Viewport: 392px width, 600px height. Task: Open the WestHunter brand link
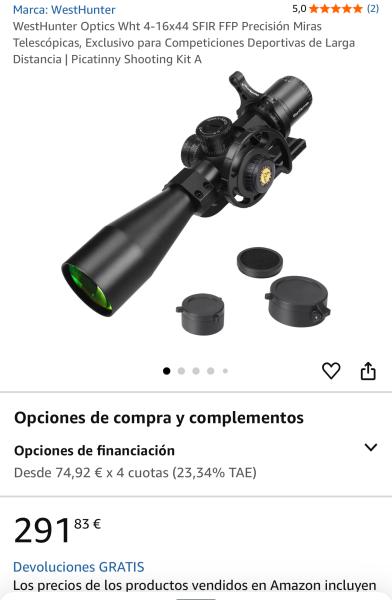click(64, 10)
